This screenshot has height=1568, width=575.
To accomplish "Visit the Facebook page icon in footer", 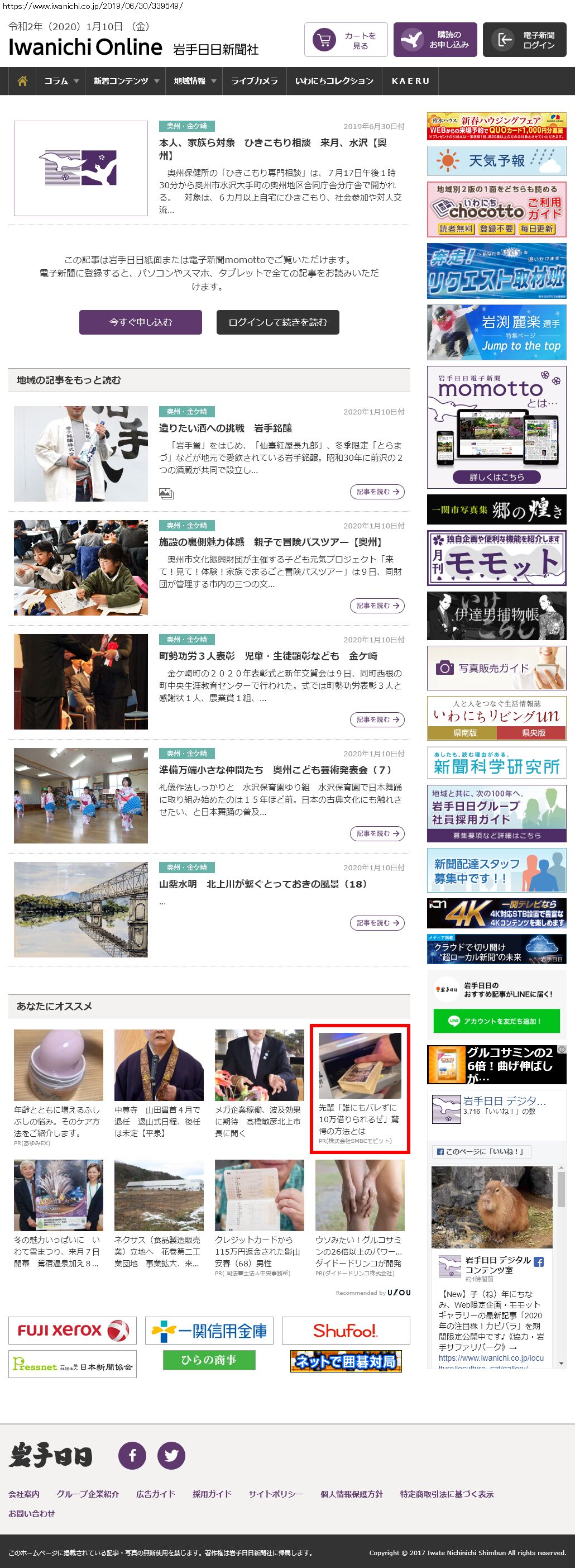I will coord(132,1455).
